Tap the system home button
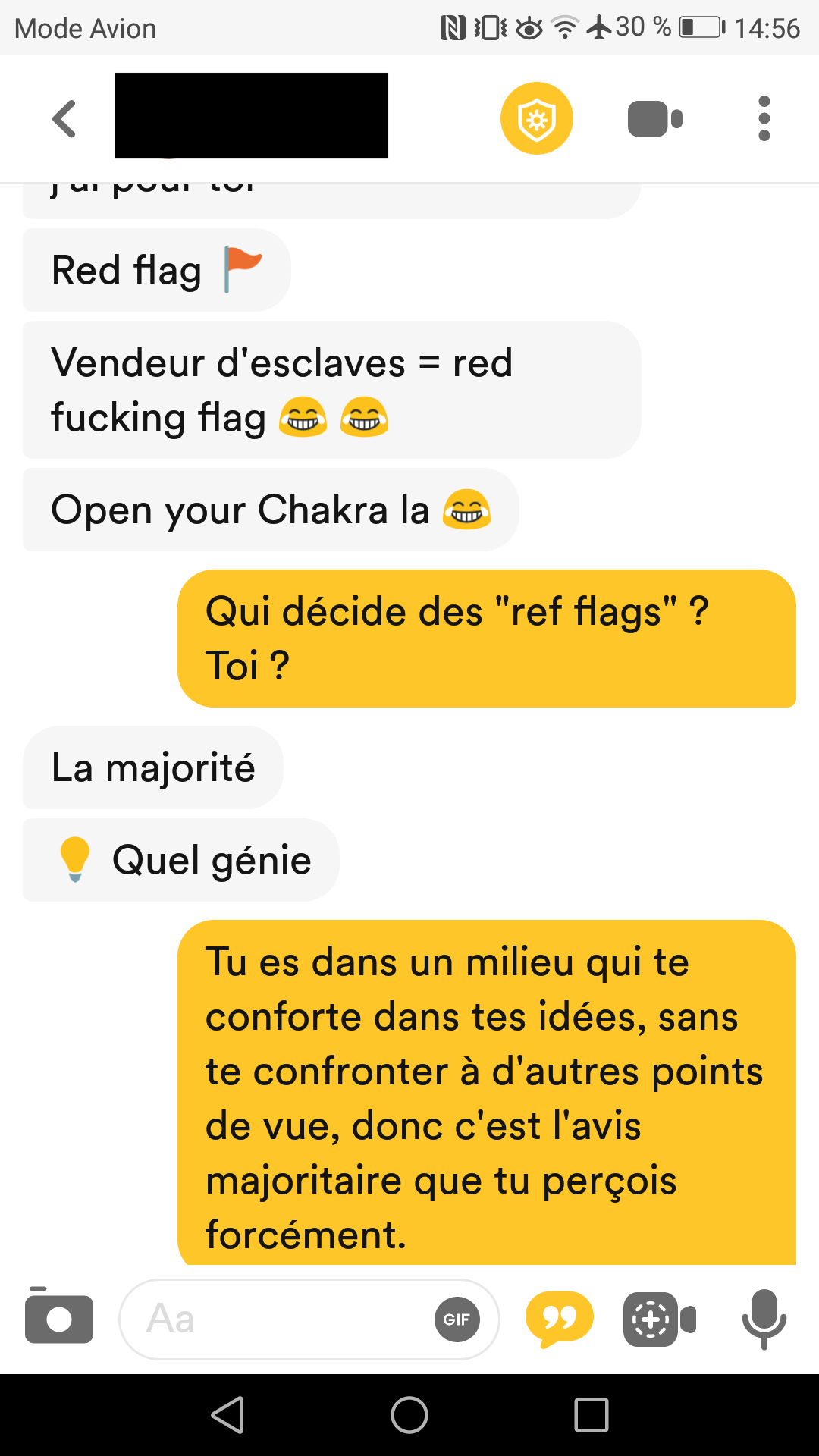The height and width of the screenshot is (1456, 819). pos(409,1415)
